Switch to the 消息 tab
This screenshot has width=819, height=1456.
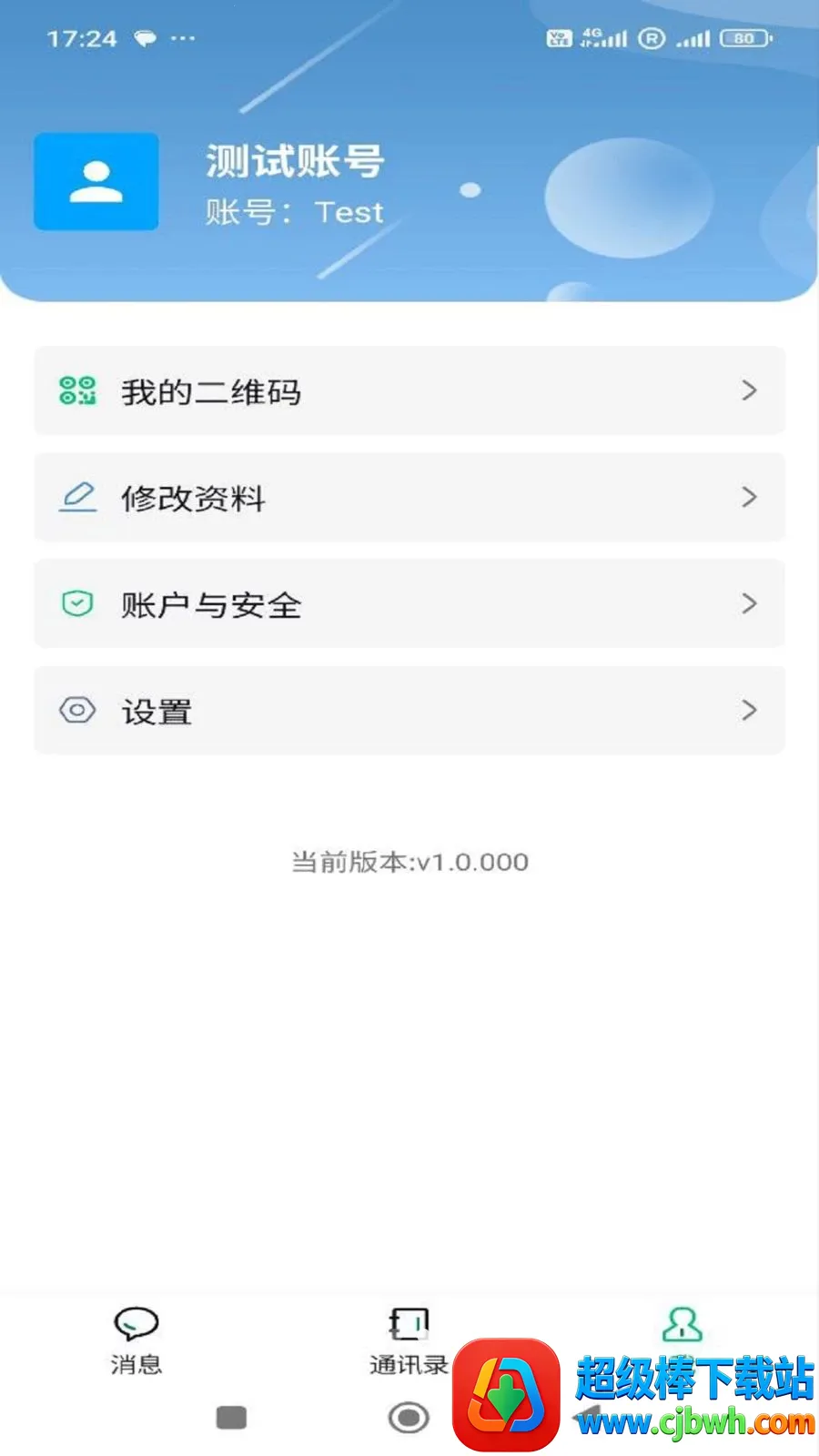click(x=136, y=1340)
